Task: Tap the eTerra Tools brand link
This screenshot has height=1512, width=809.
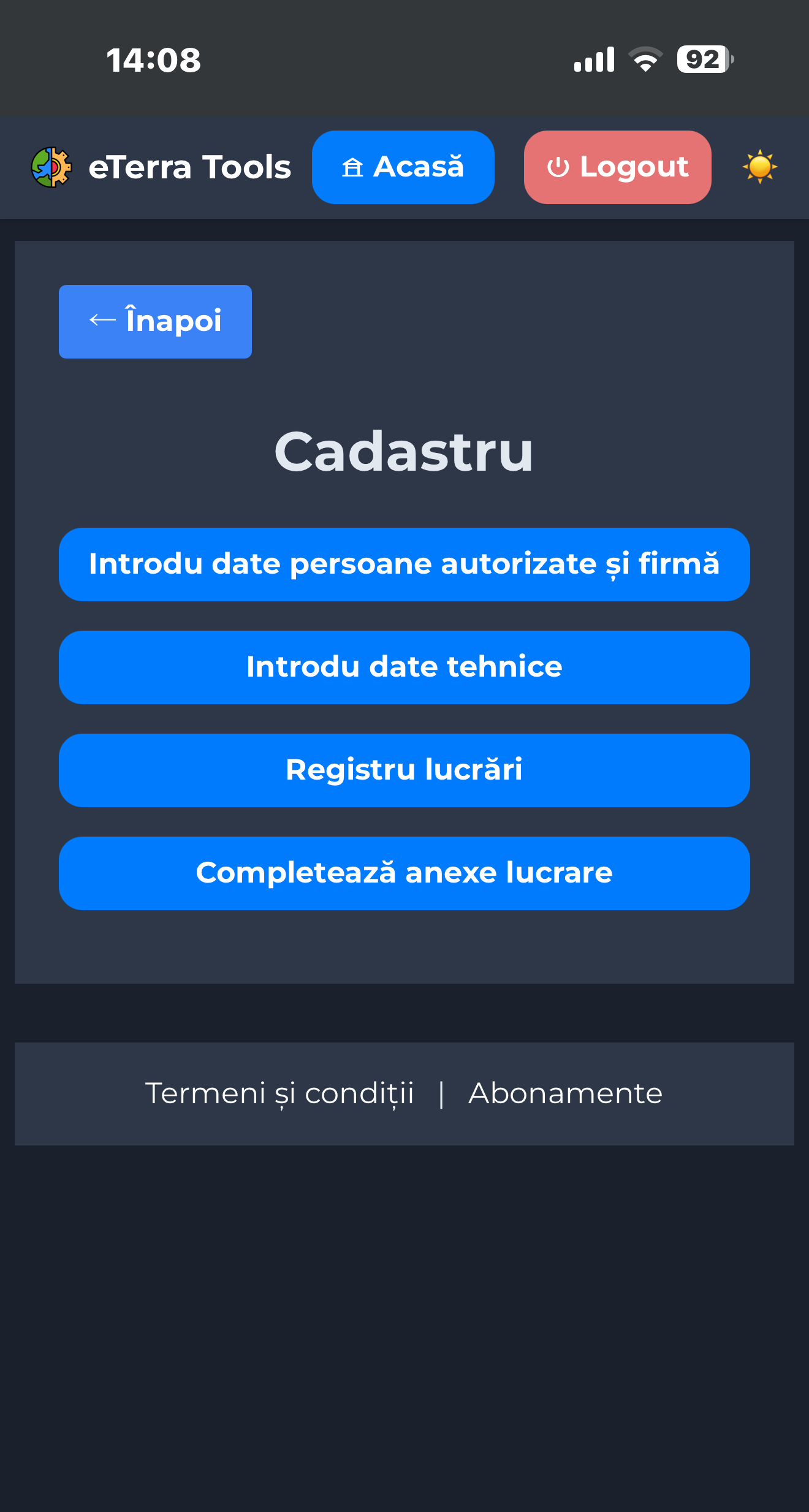Action: 161,167
